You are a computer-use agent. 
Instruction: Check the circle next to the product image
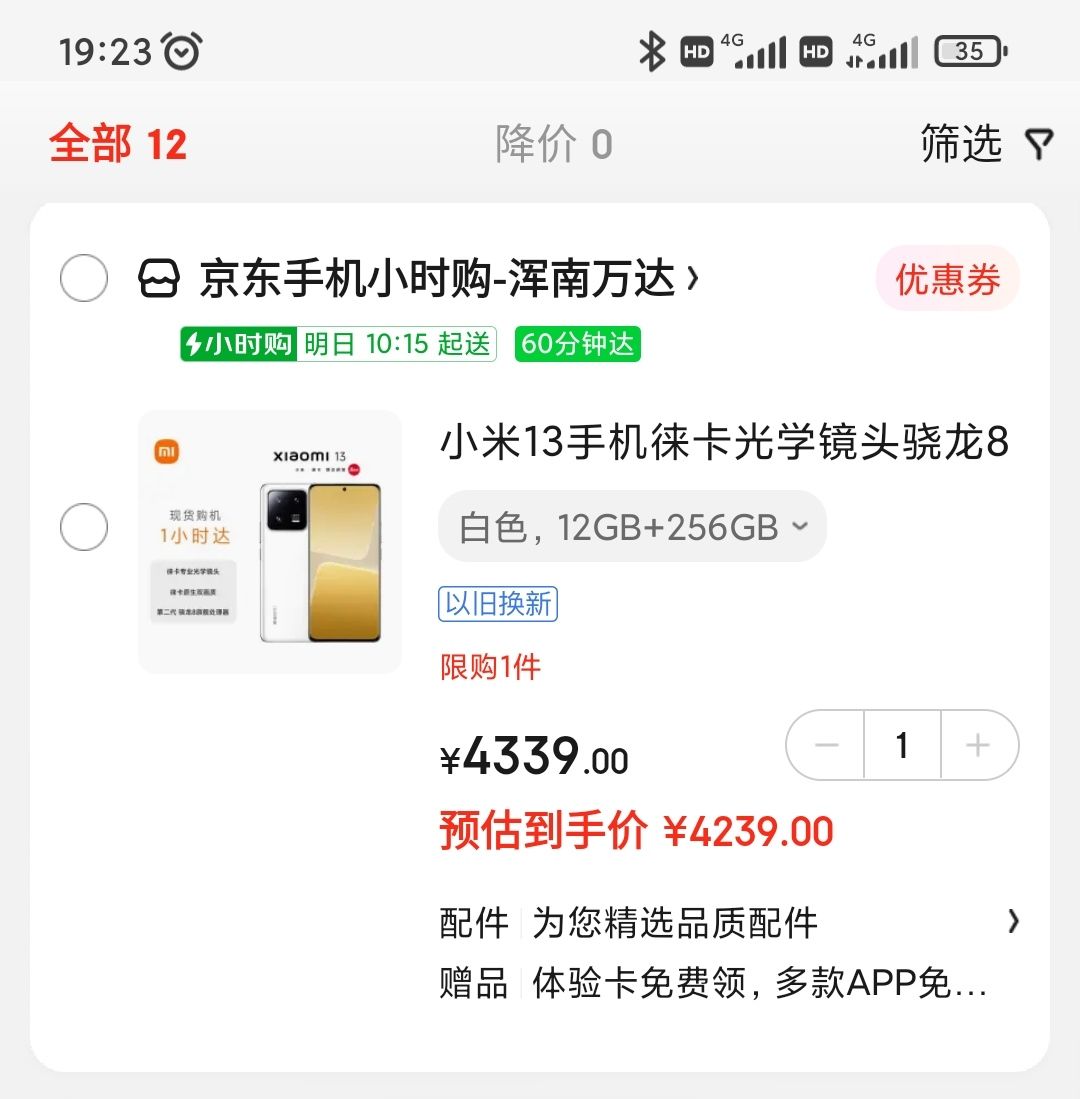(84, 527)
